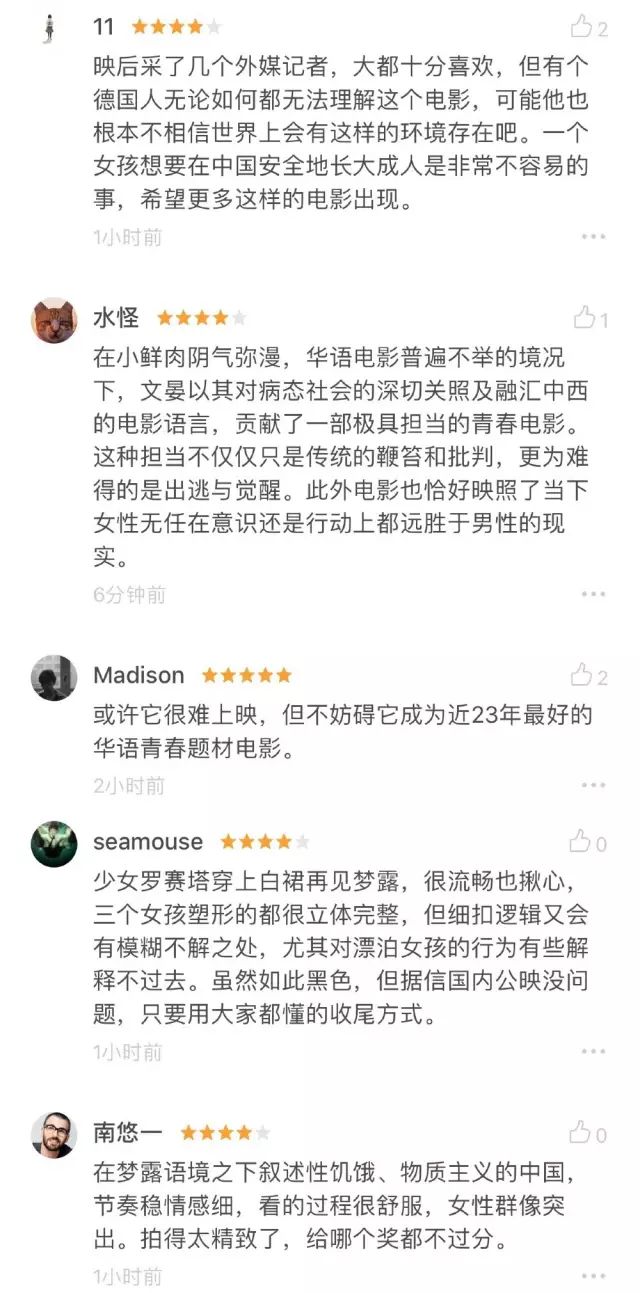The width and height of the screenshot is (640, 1293).
Task: View 水怪's profile avatar
Action: (54, 321)
